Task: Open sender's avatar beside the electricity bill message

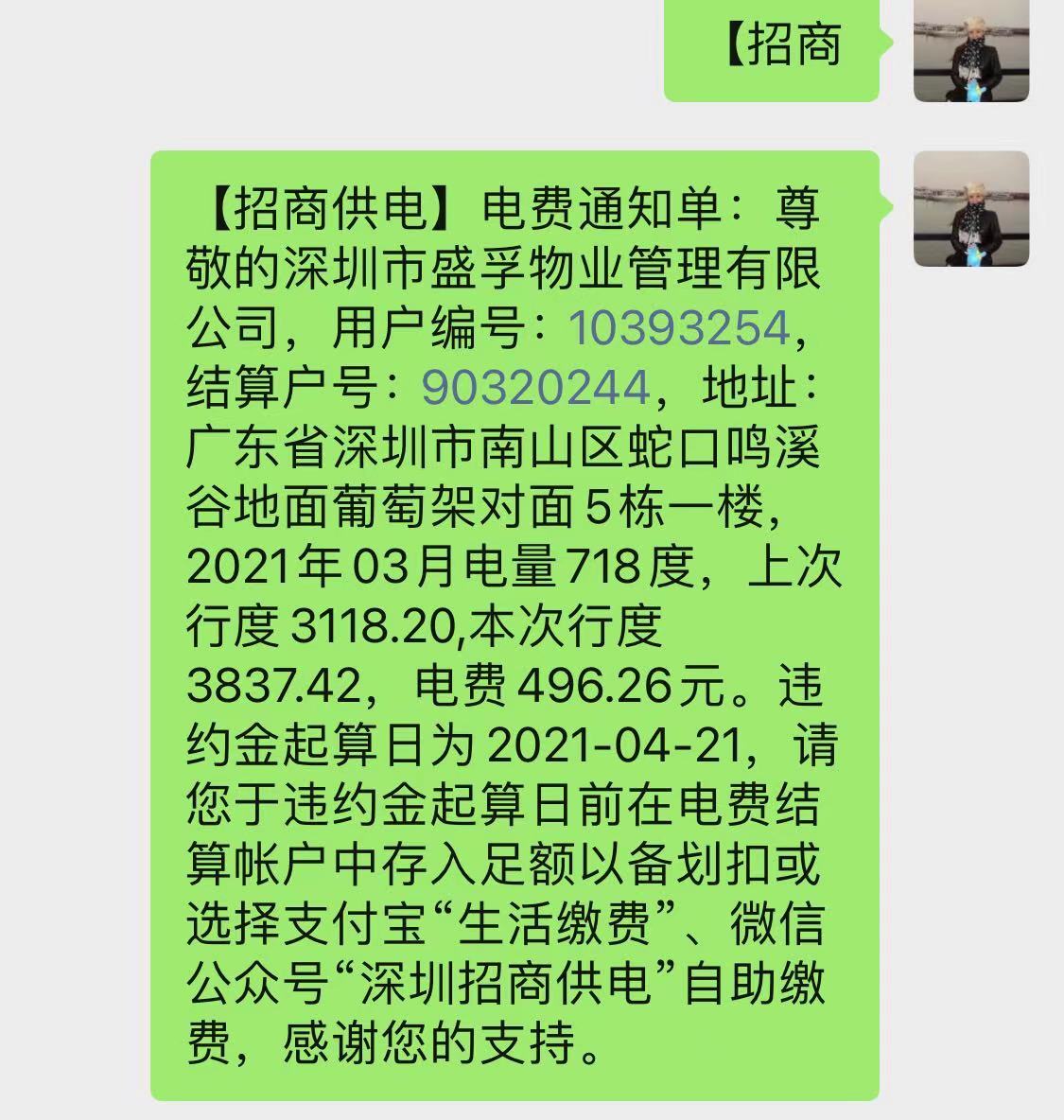Action: (x=970, y=209)
